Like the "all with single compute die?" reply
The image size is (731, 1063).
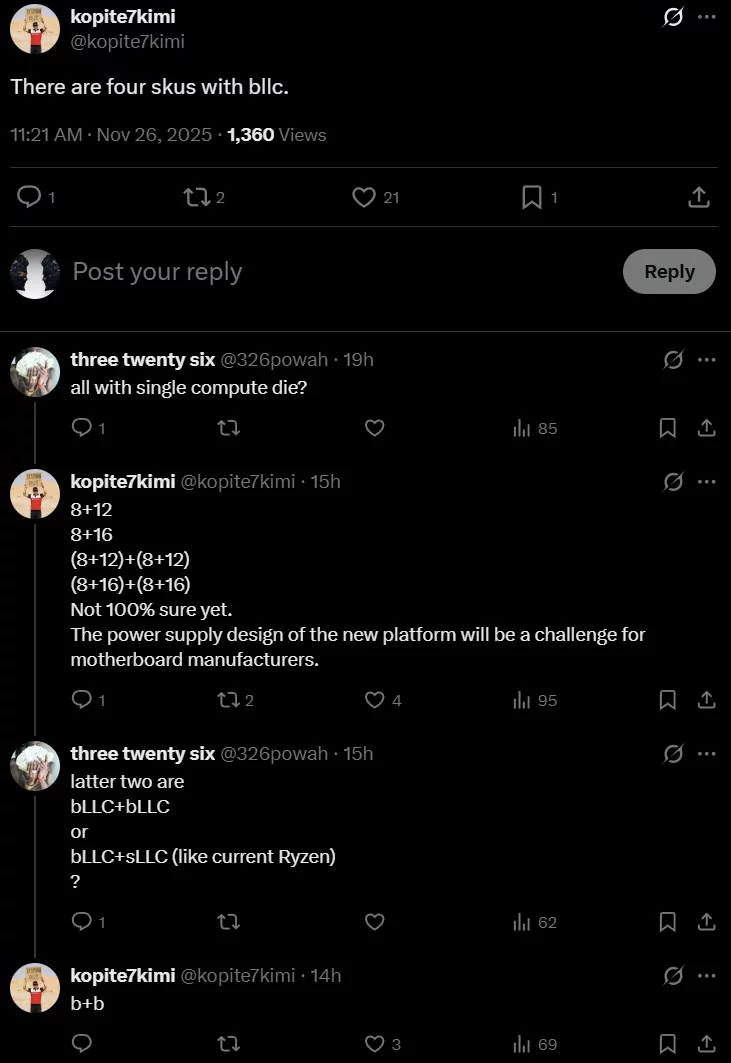point(375,428)
